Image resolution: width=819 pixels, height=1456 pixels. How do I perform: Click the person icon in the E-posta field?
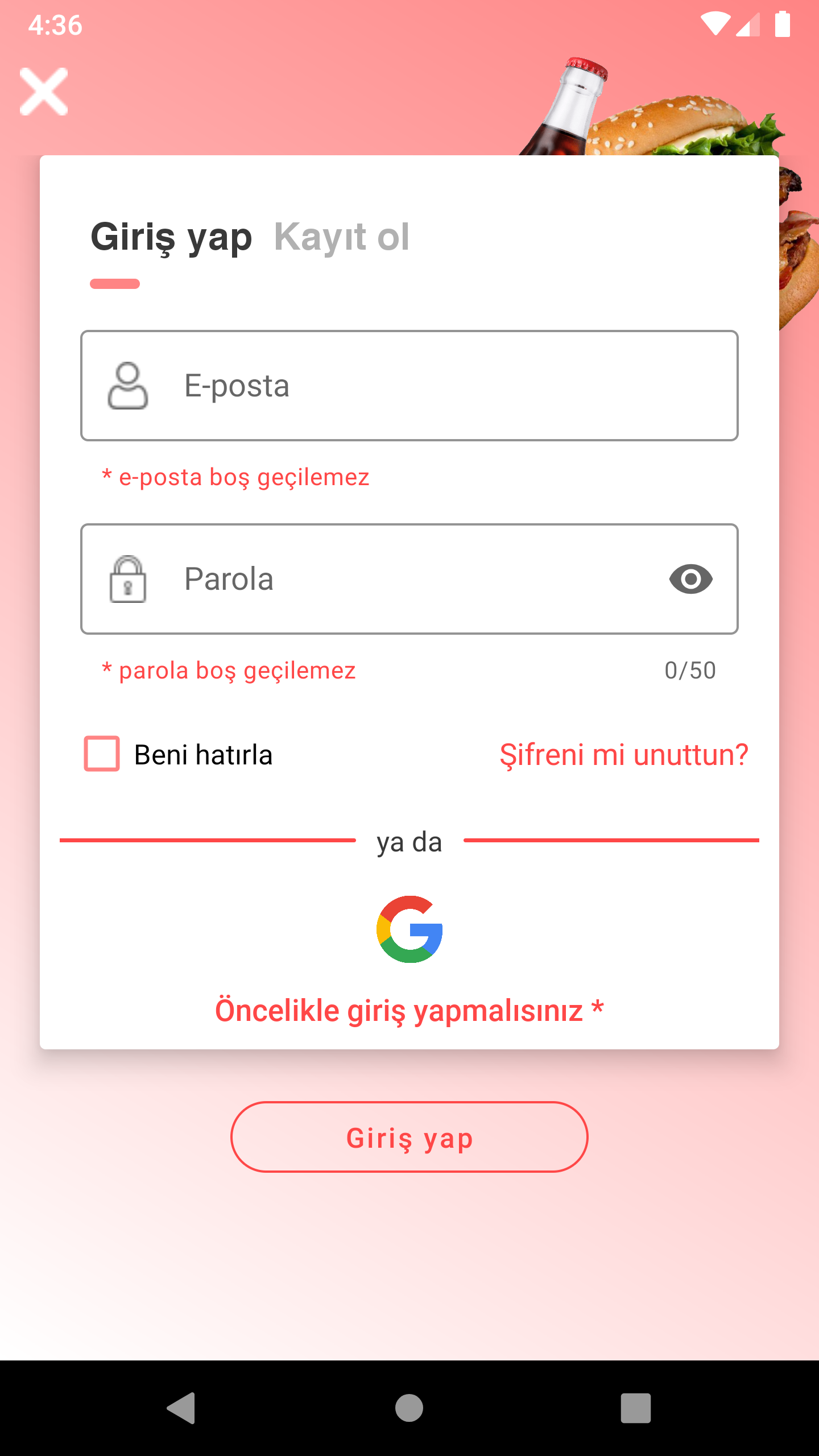[126, 384]
